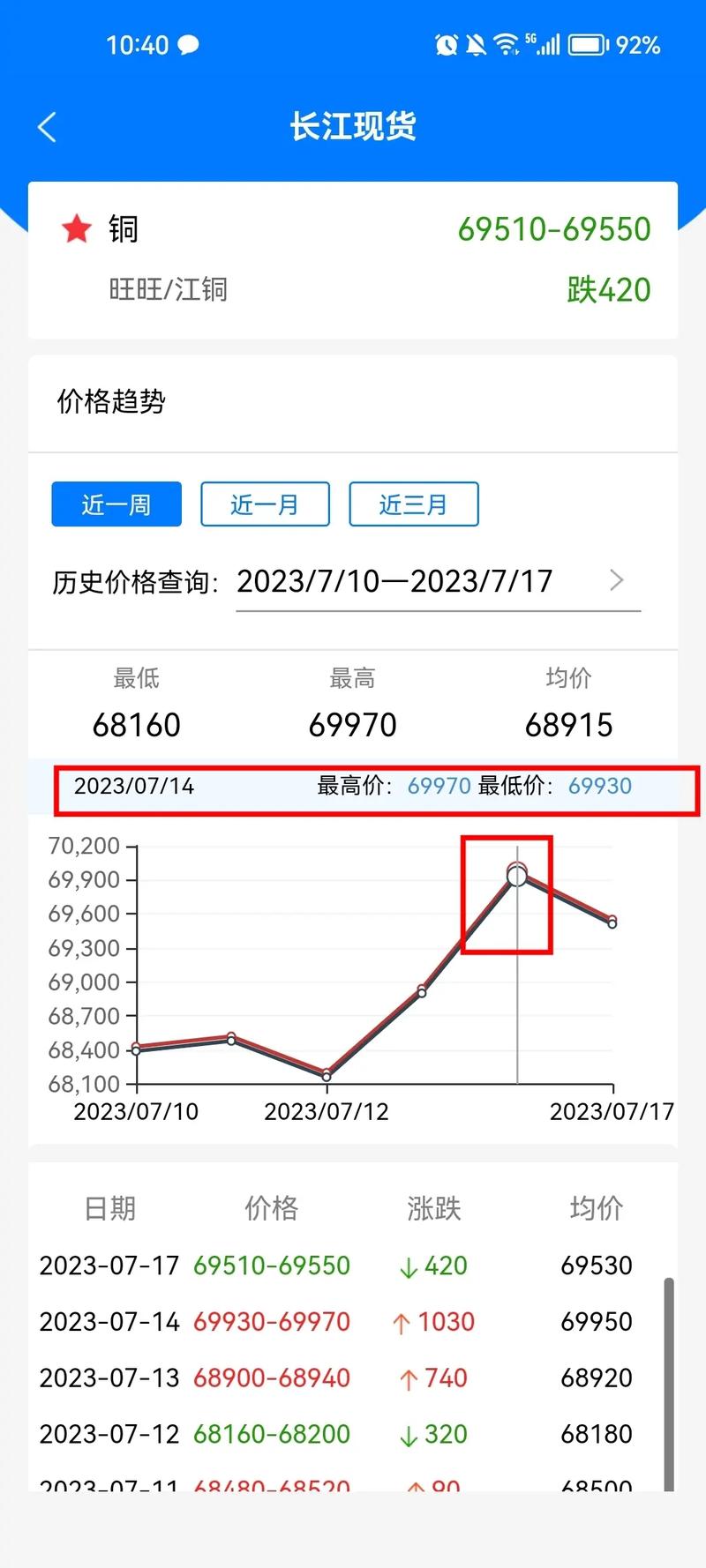Open the 历史价格查询 date range picker
The image size is (706, 1568).
tap(437, 581)
